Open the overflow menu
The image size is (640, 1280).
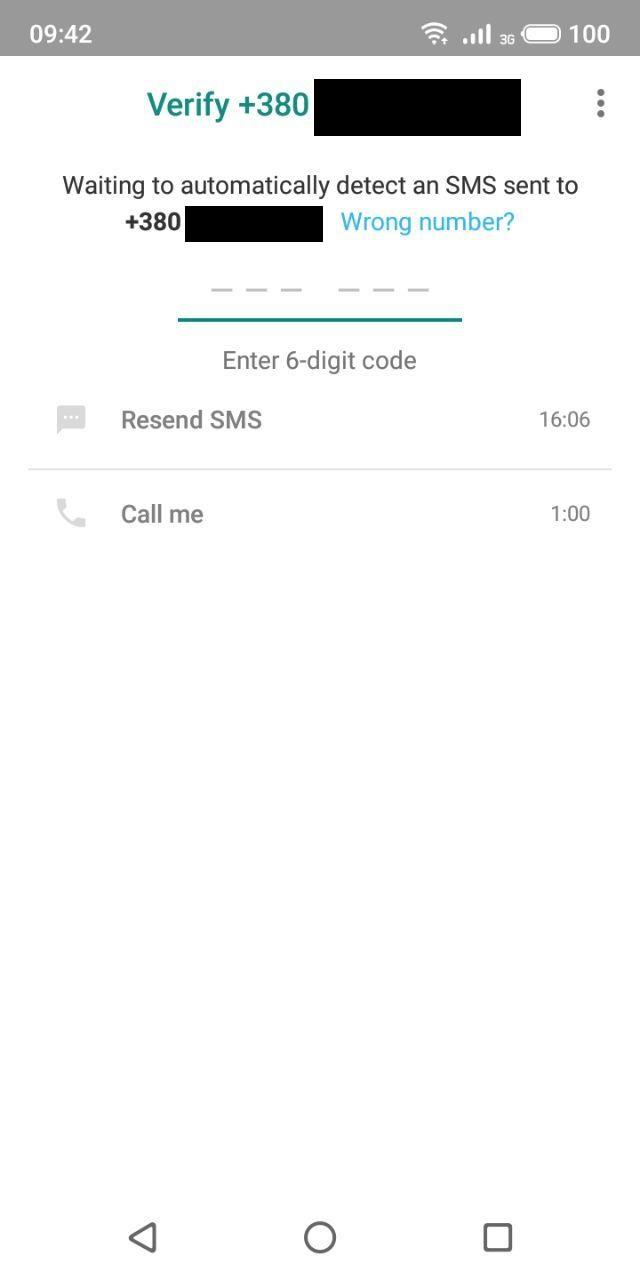pos(600,104)
